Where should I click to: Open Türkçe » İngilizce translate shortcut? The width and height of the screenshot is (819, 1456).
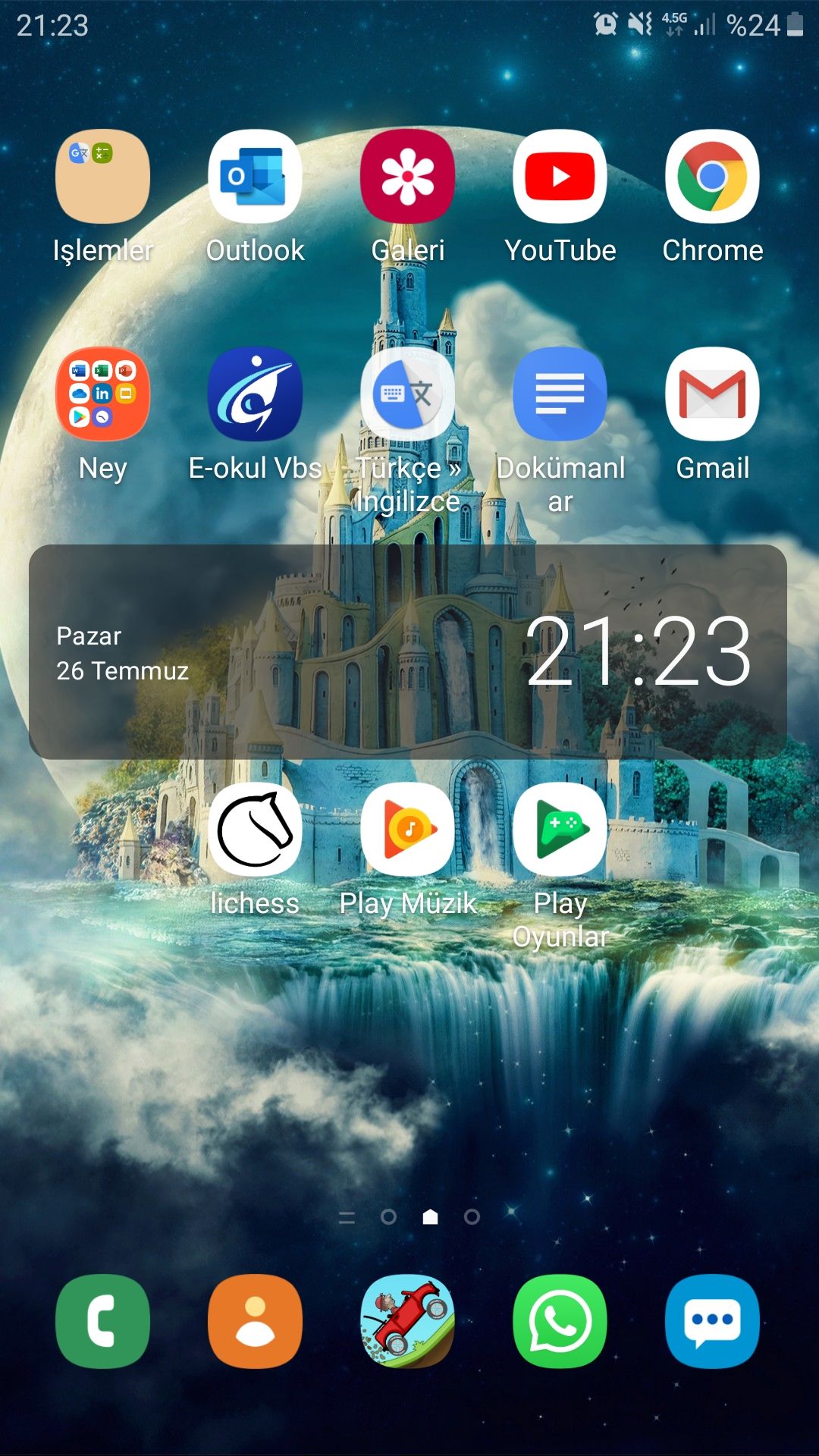(x=407, y=394)
